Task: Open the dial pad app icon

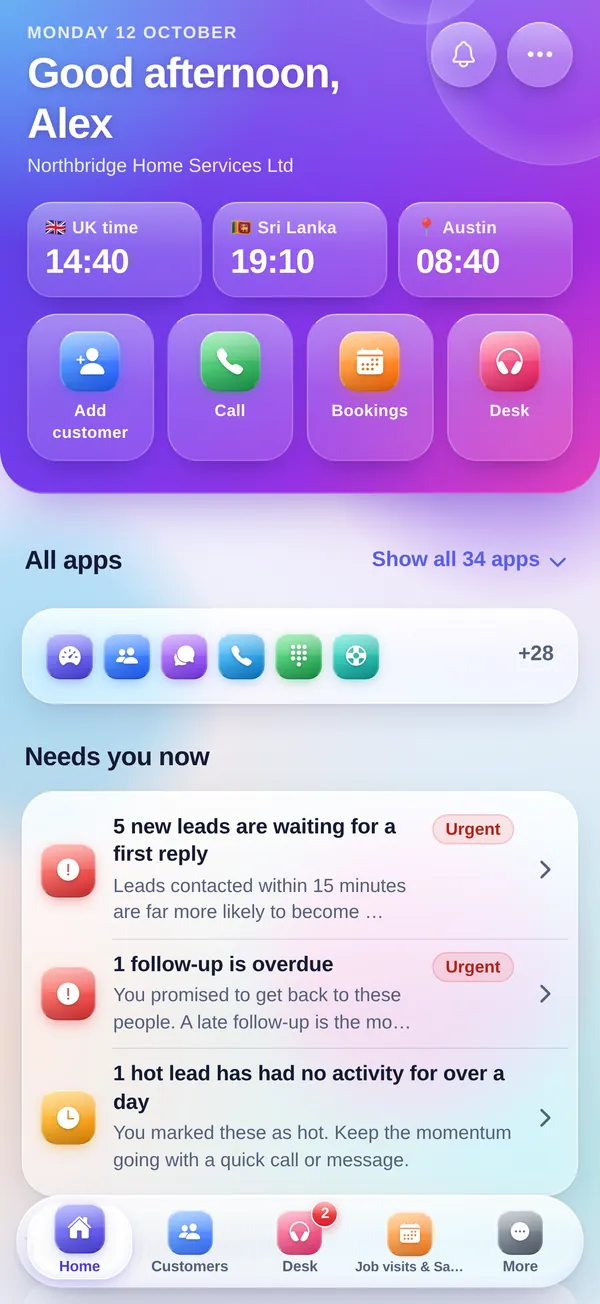Action: point(299,657)
